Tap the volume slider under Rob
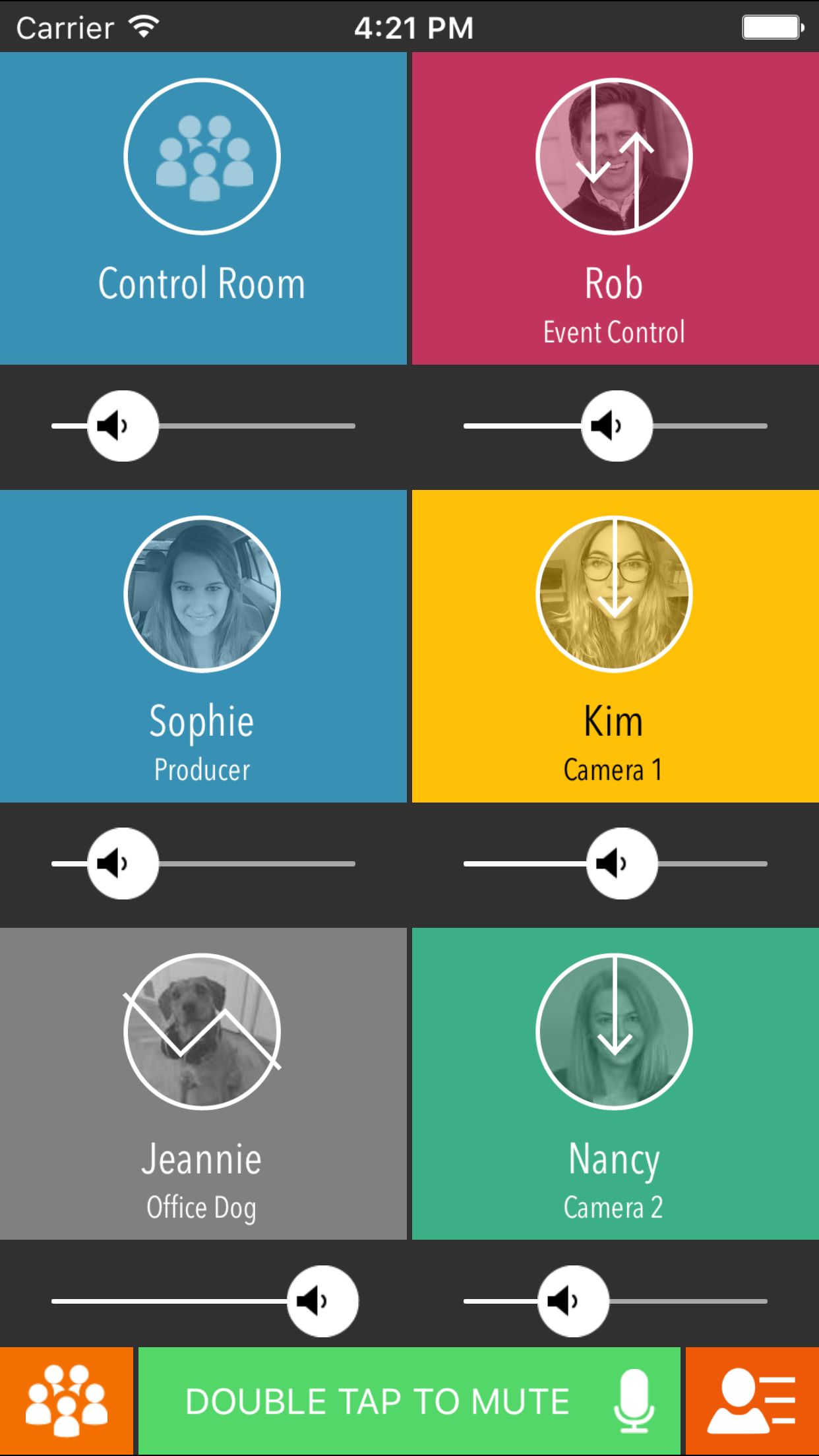This screenshot has width=819, height=1456. (617, 426)
